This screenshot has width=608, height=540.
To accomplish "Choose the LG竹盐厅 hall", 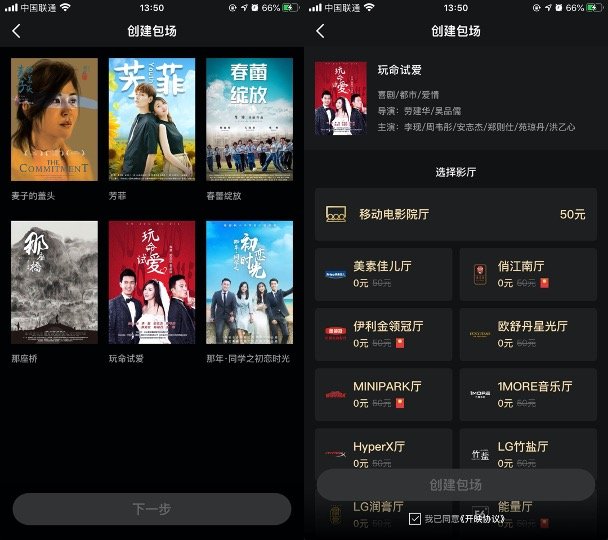I will point(528,454).
